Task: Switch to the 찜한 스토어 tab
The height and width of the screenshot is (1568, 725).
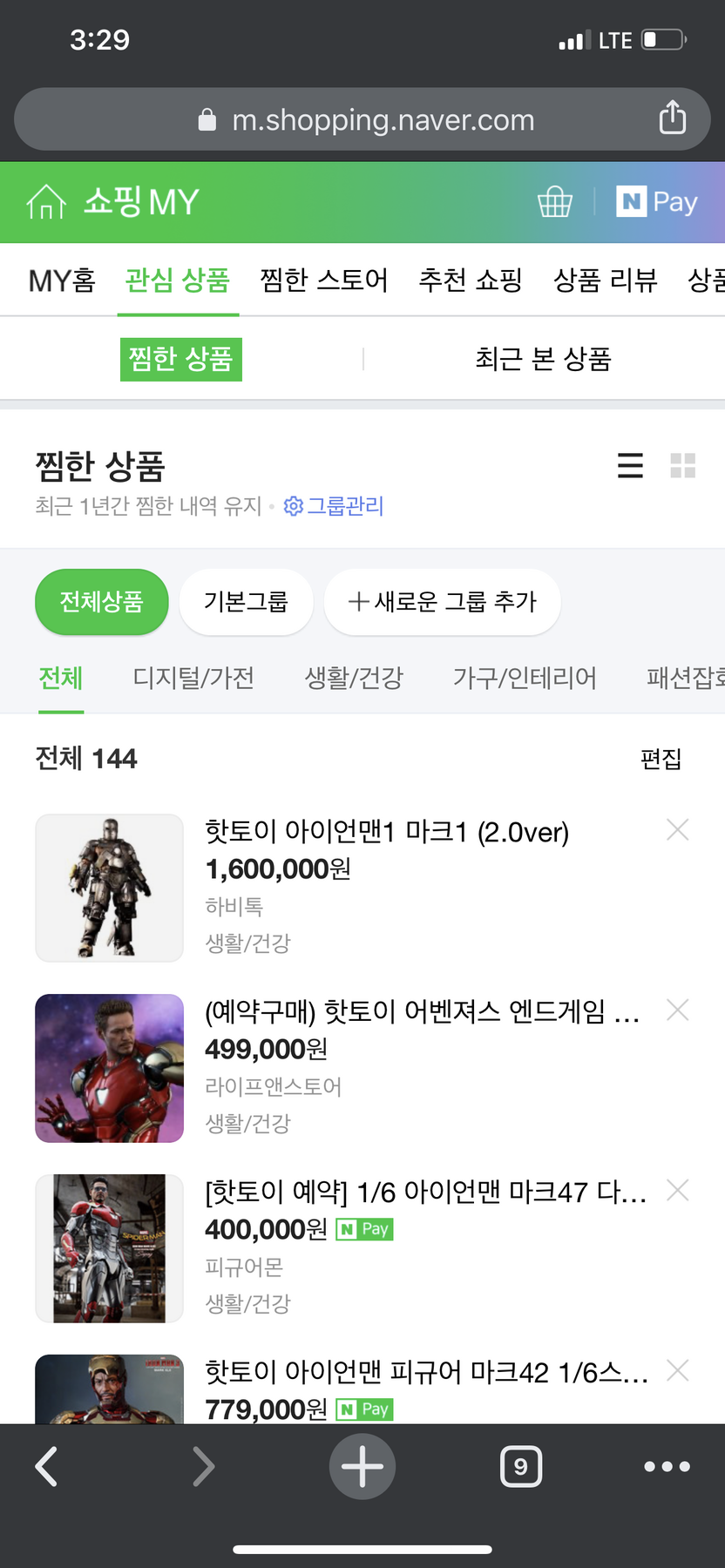Action: point(324,280)
